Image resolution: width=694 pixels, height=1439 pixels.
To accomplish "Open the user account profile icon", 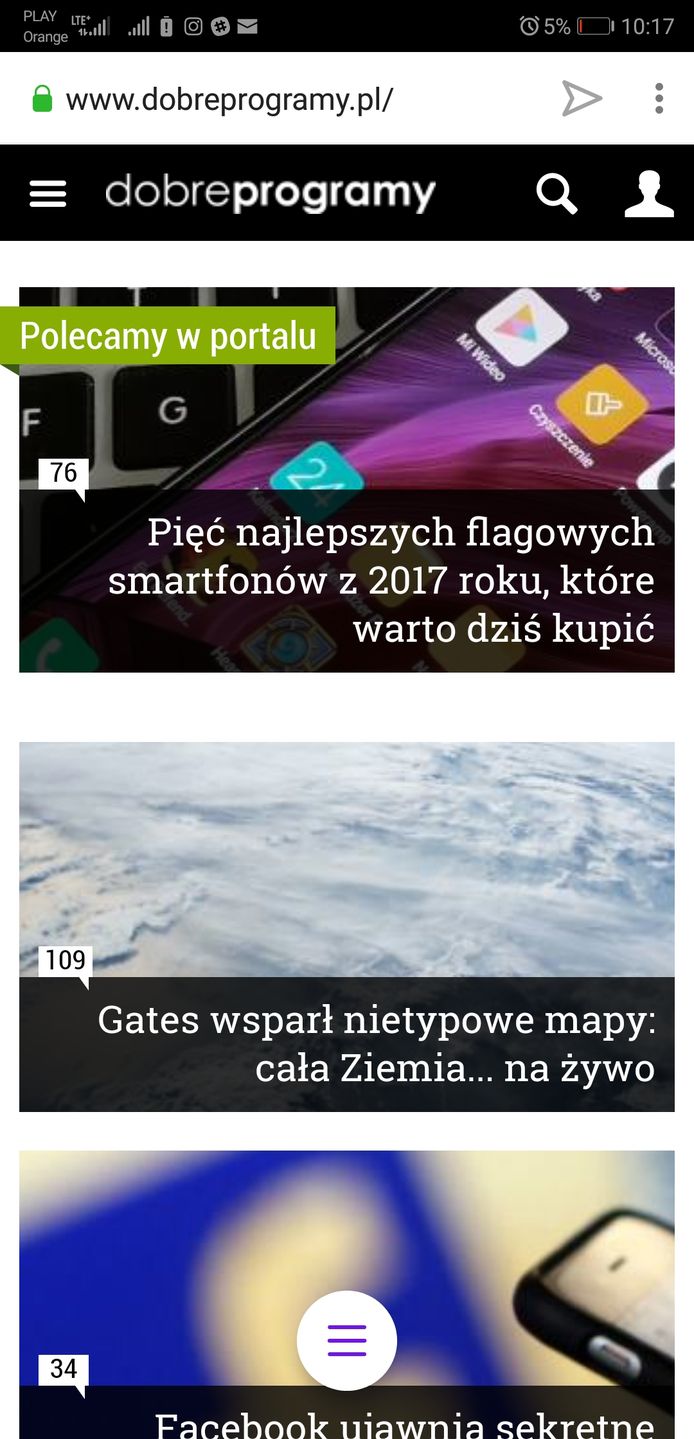I will click(649, 193).
